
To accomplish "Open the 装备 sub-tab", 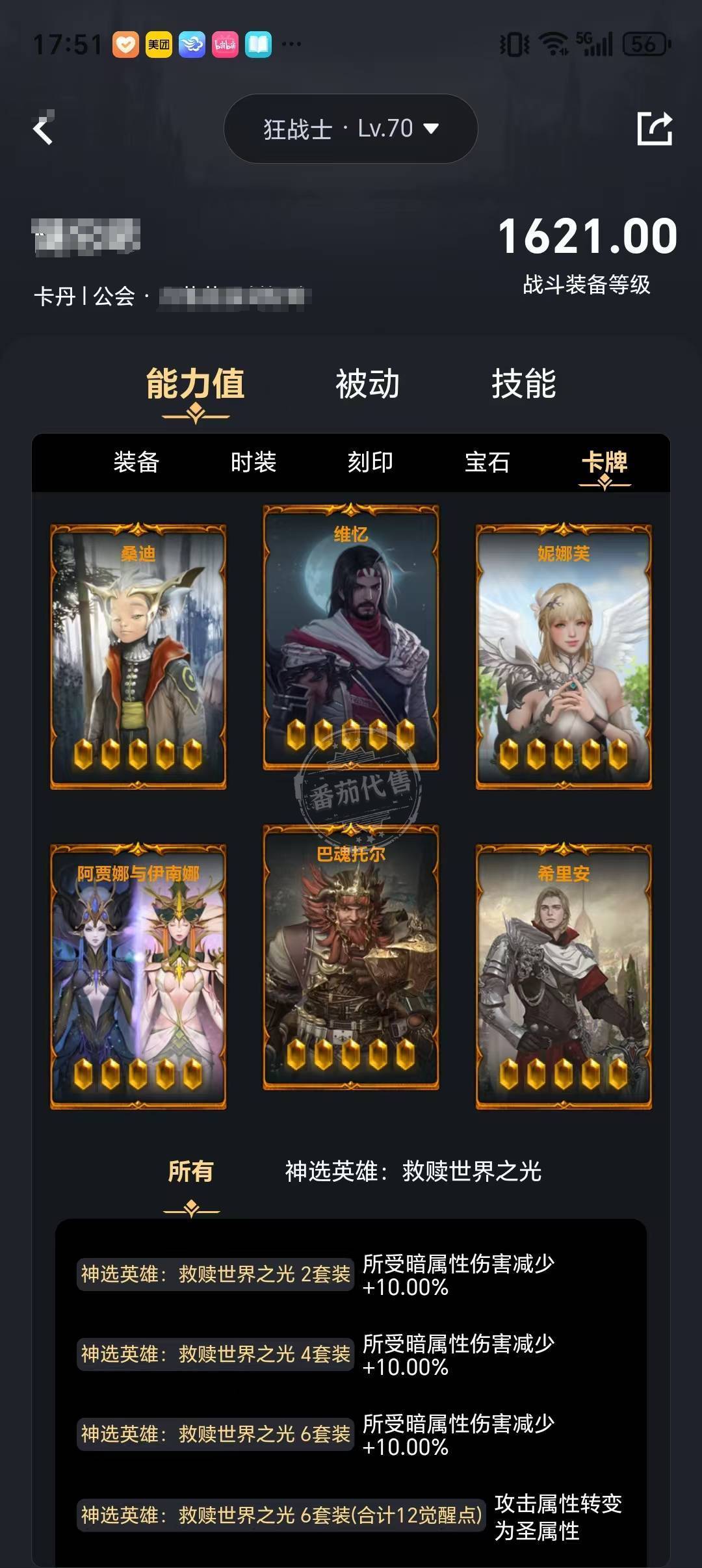I will coord(136,462).
